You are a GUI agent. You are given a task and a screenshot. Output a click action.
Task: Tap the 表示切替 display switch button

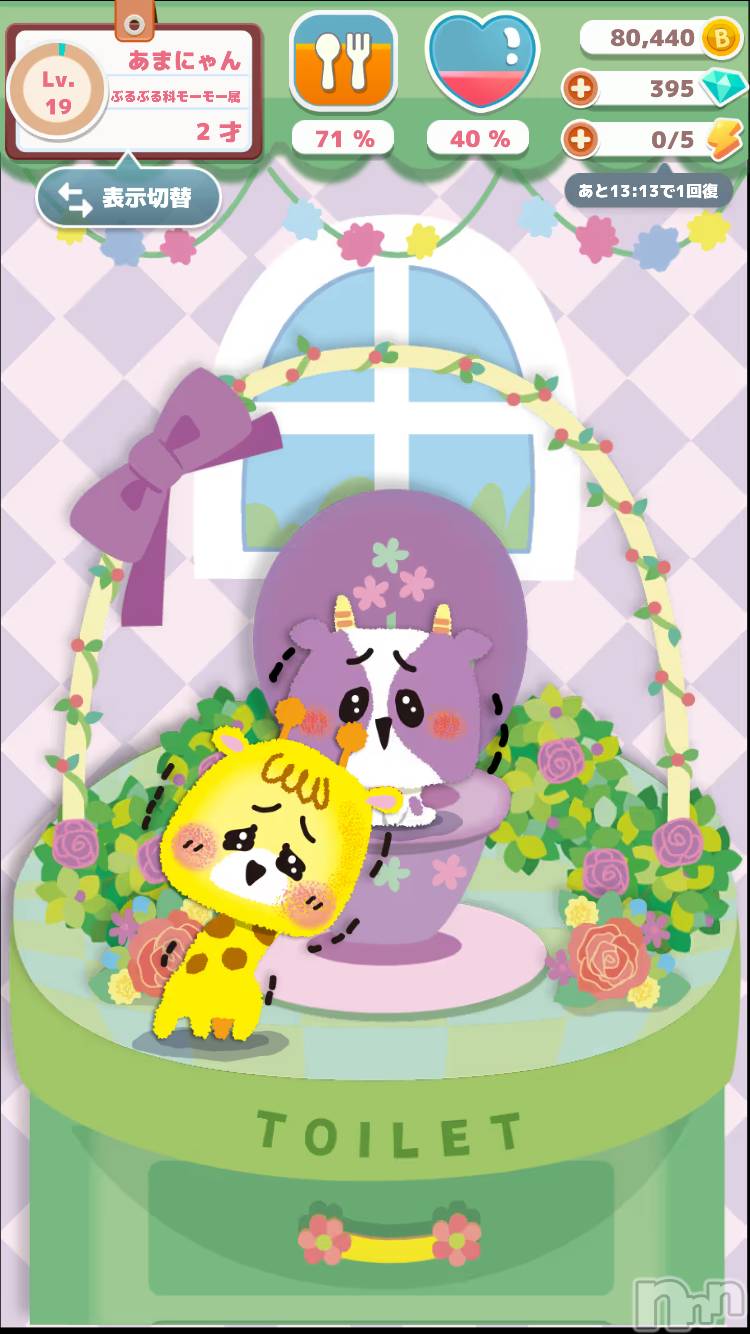pos(129,198)
